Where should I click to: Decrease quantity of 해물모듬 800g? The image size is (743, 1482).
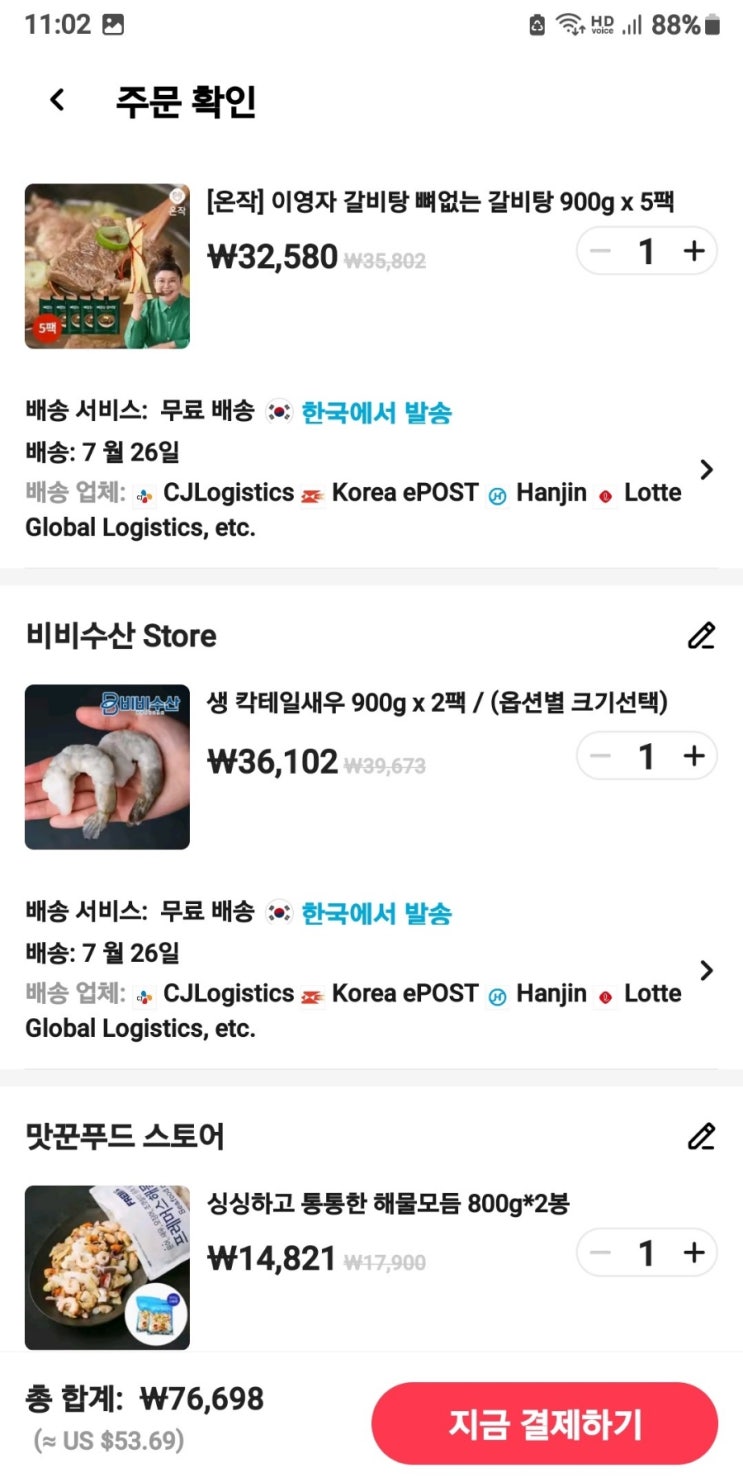click(x=600, y=1253)
